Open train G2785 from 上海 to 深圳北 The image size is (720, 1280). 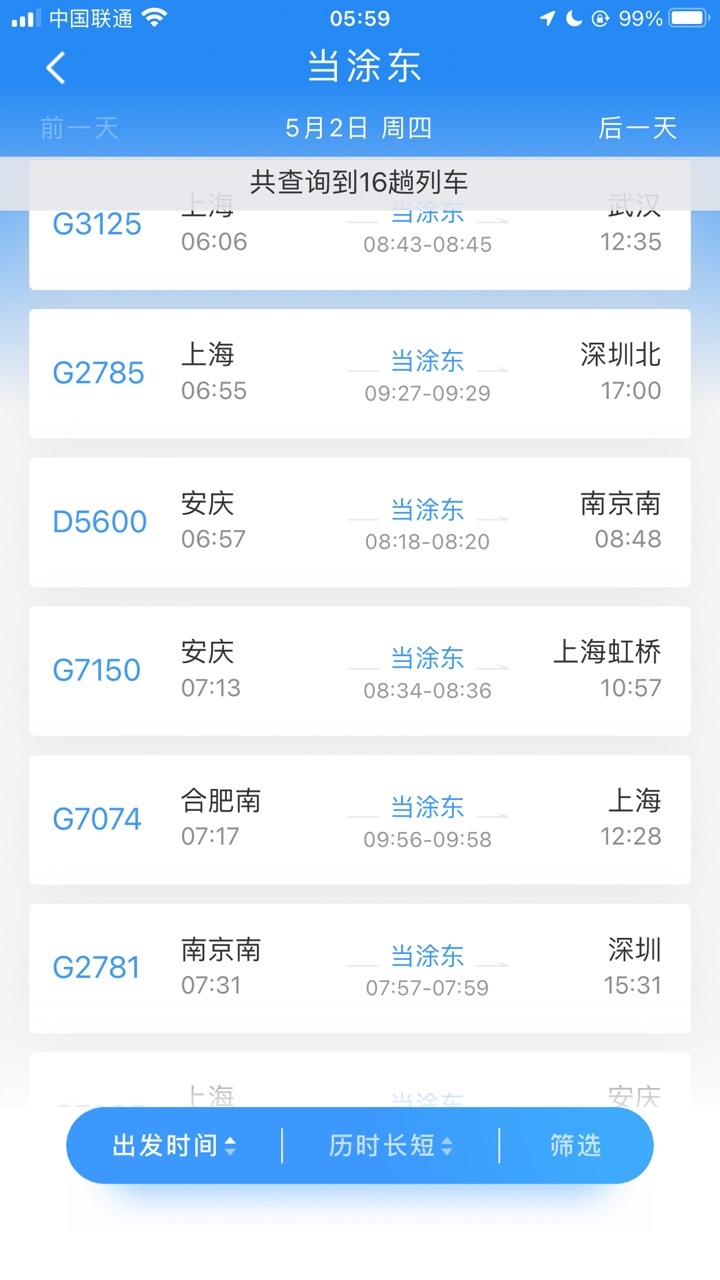[360, 373]
